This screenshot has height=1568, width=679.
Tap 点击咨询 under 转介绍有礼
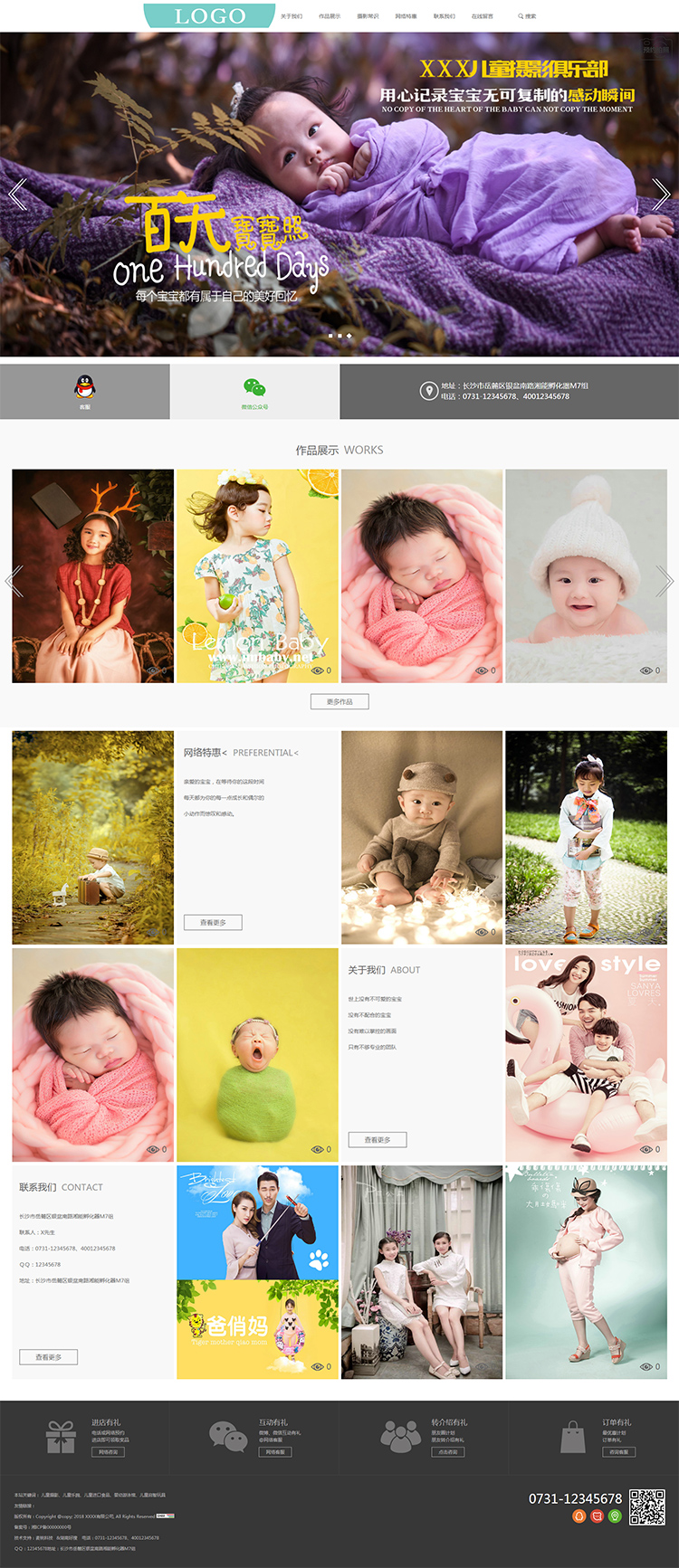447,1452
